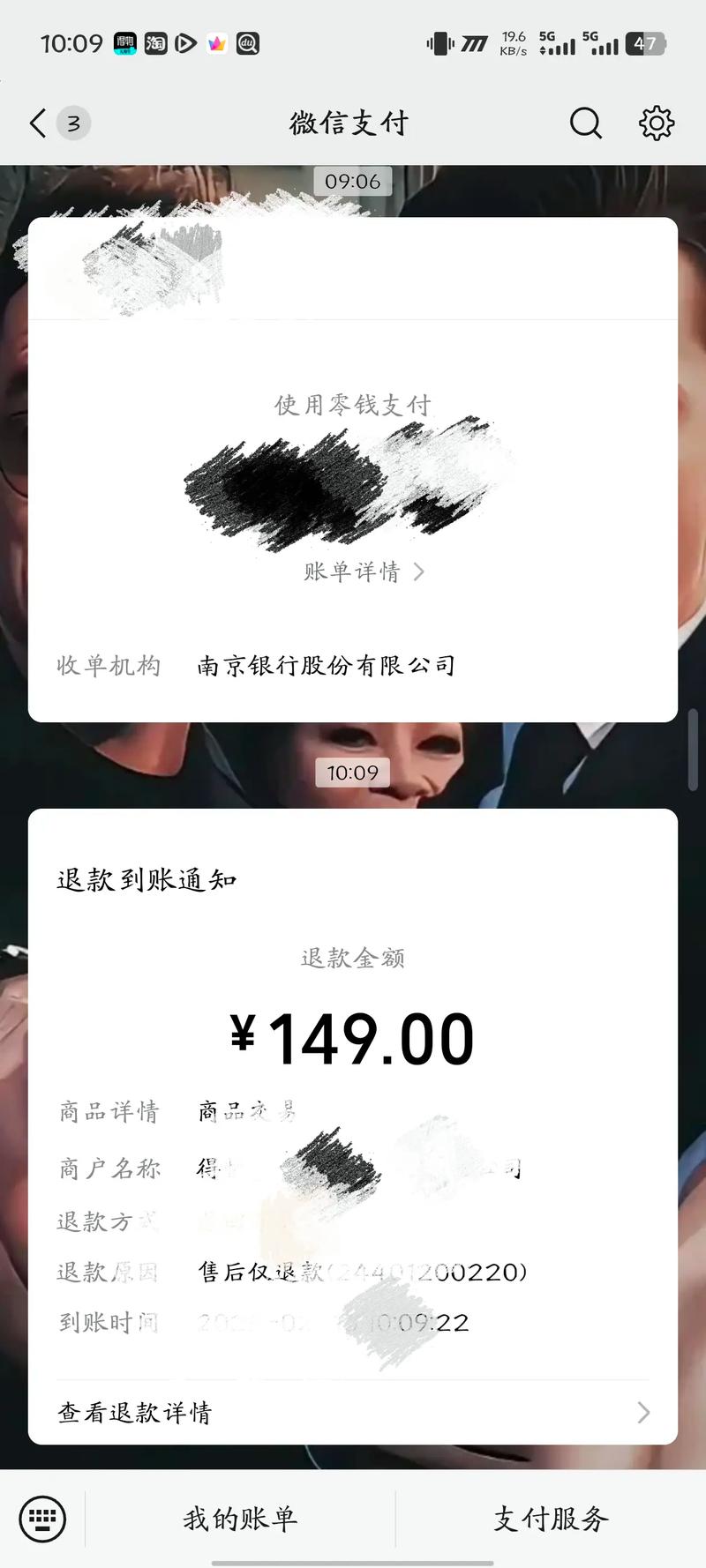The width and height of the screenshot is (706, 1568).
Task: Tap the keyboard input icon at bottom left
Action: [41, 1519]
